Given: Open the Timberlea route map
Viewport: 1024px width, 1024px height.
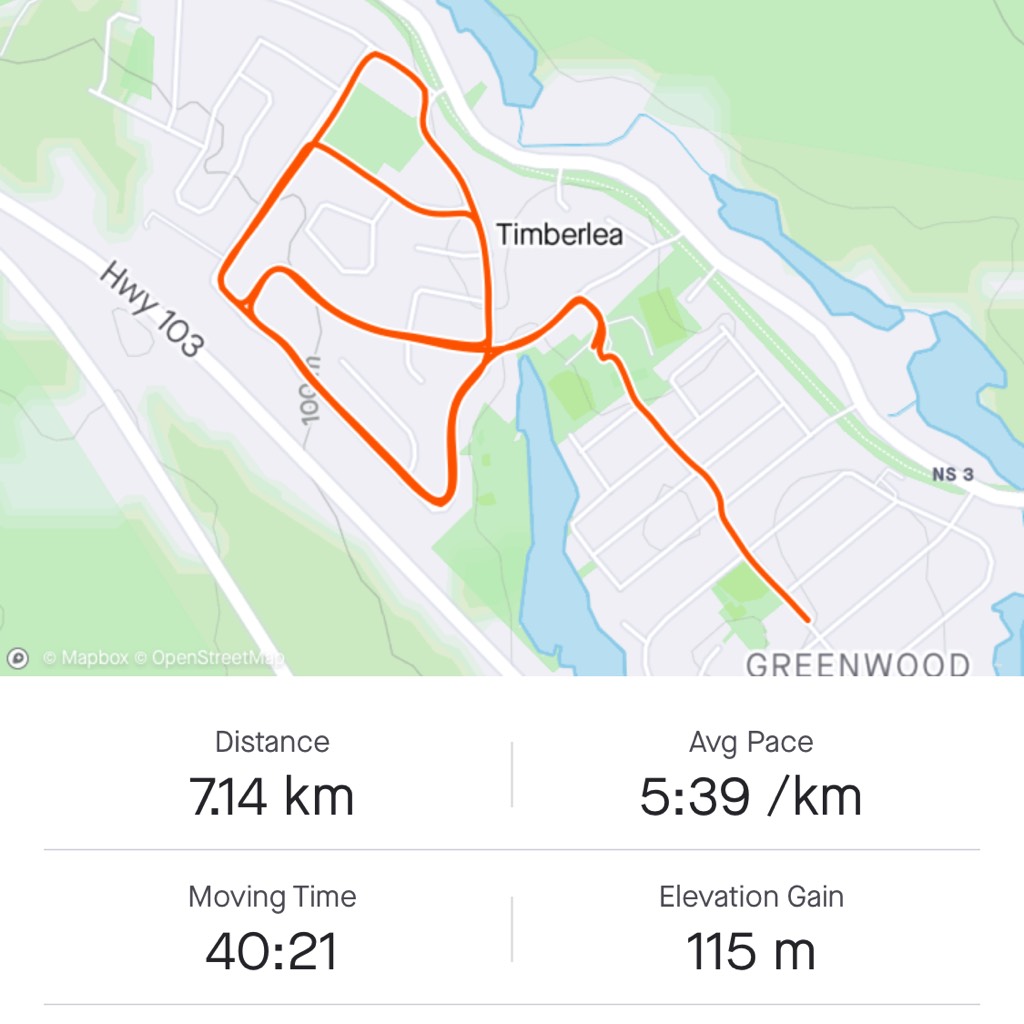Looking at the screenshot, I should coord(512,338).
